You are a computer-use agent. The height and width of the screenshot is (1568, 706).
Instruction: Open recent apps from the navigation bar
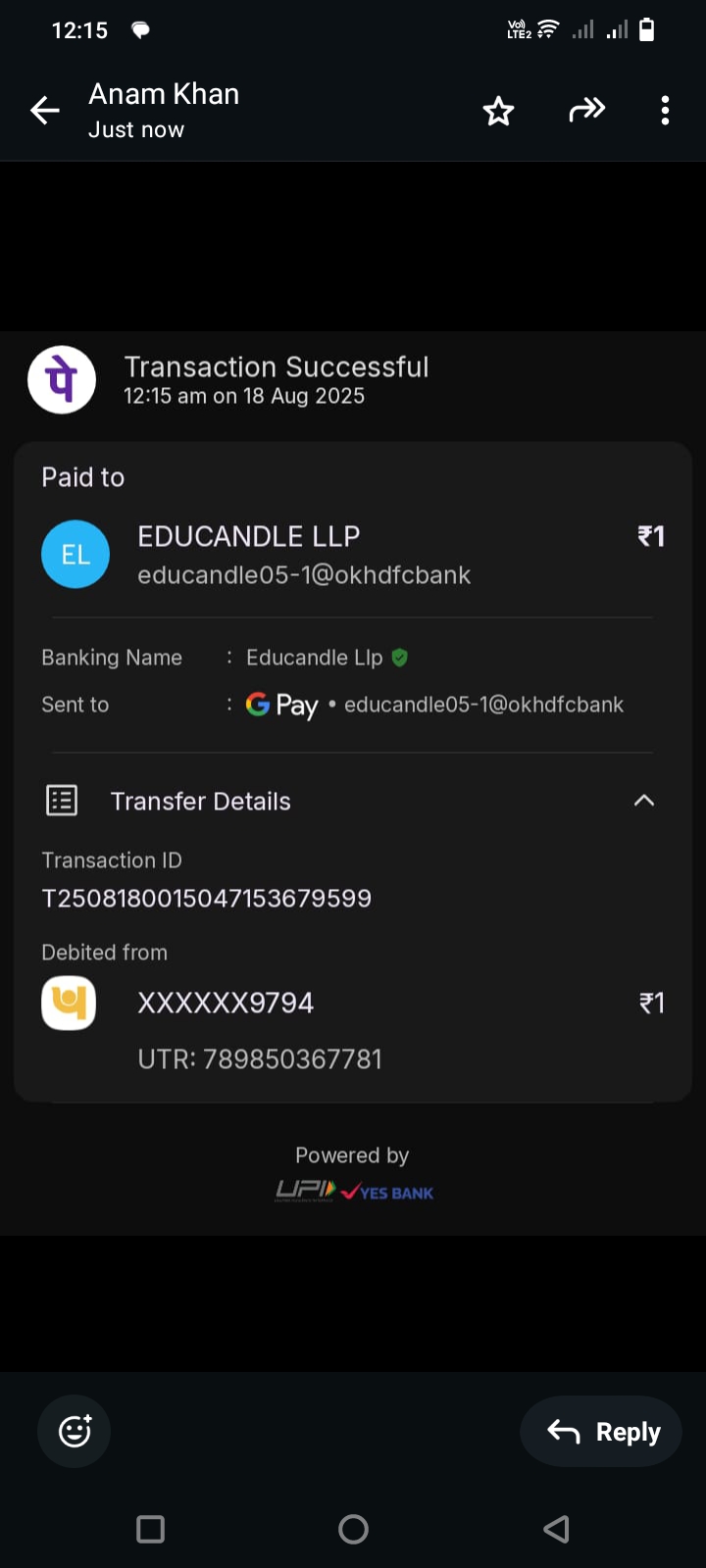tap(150, 1529)
